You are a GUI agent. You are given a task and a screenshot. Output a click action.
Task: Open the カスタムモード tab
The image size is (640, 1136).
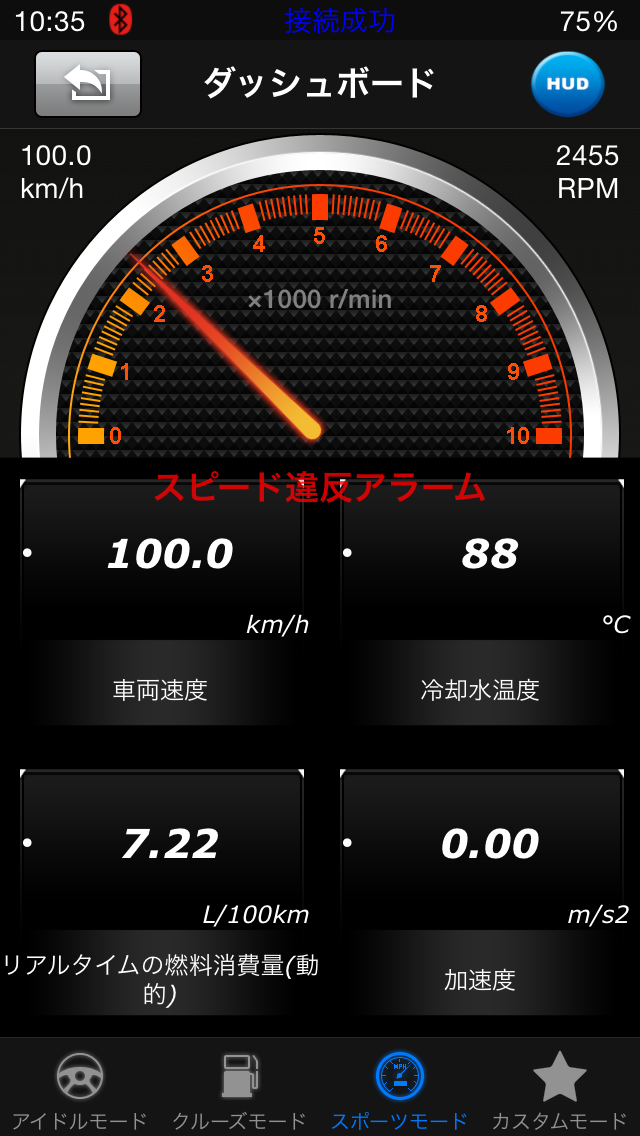pos(560,1089)
